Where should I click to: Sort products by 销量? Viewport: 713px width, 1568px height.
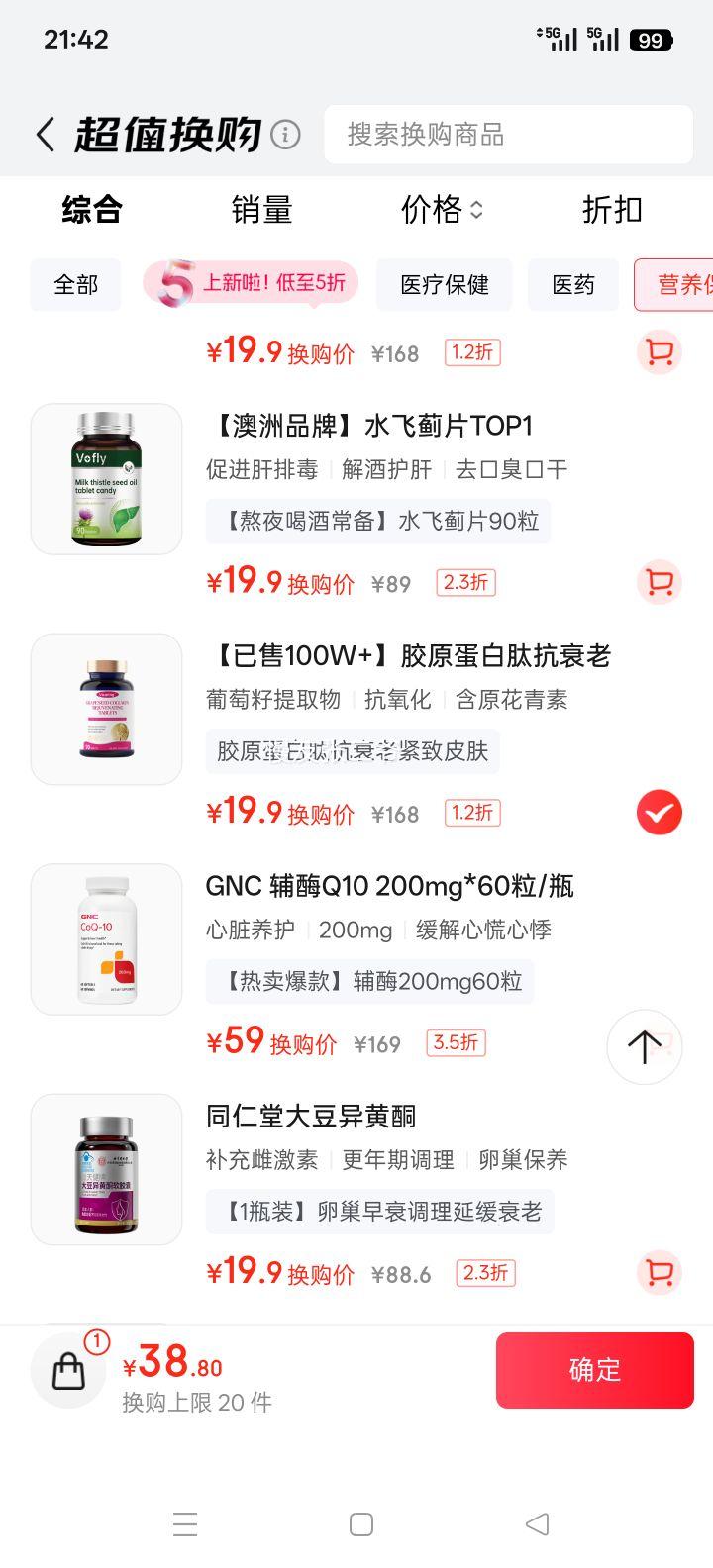click(261, 210)
